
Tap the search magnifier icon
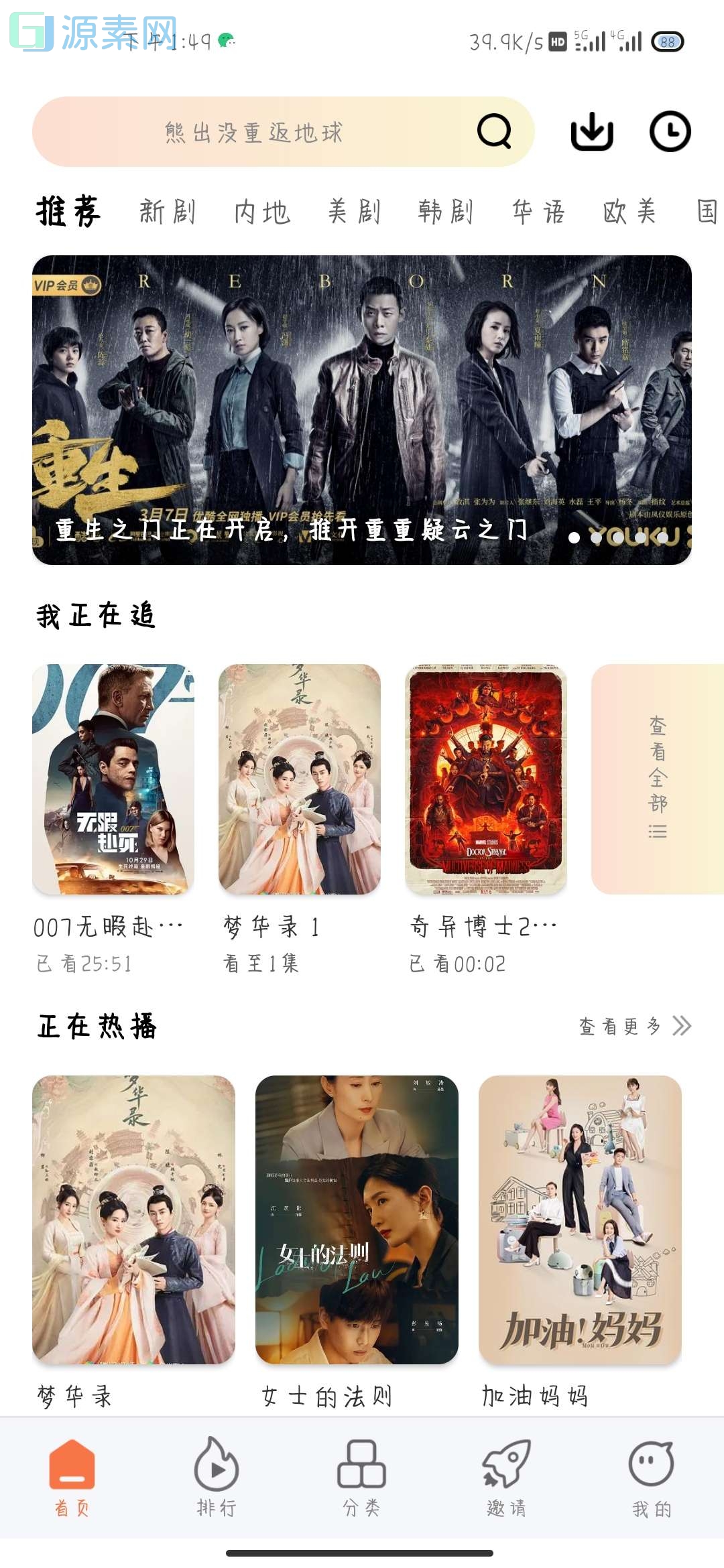[493, 132]
